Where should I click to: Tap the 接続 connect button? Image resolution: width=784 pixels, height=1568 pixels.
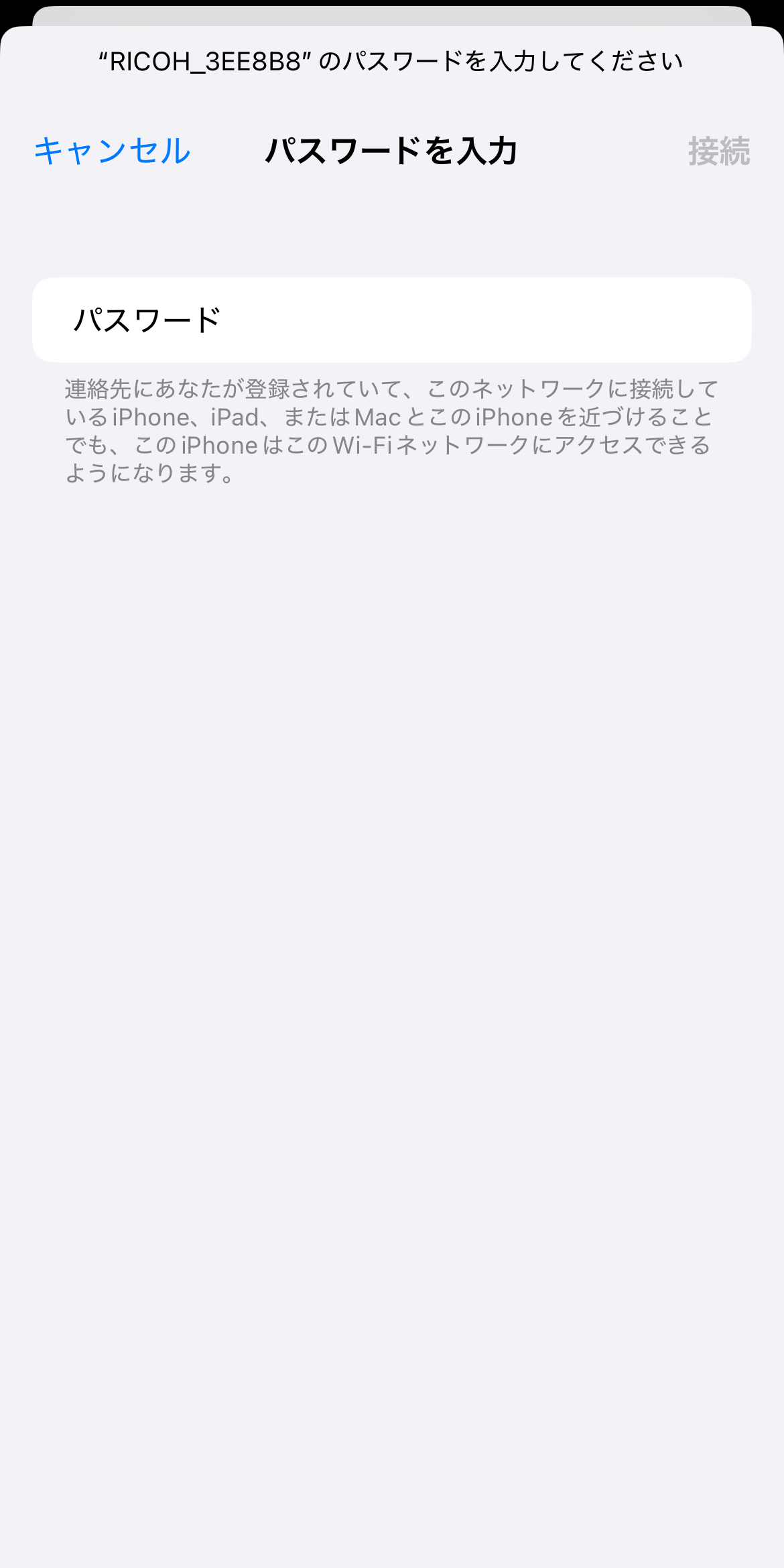(x=719, y=151)
